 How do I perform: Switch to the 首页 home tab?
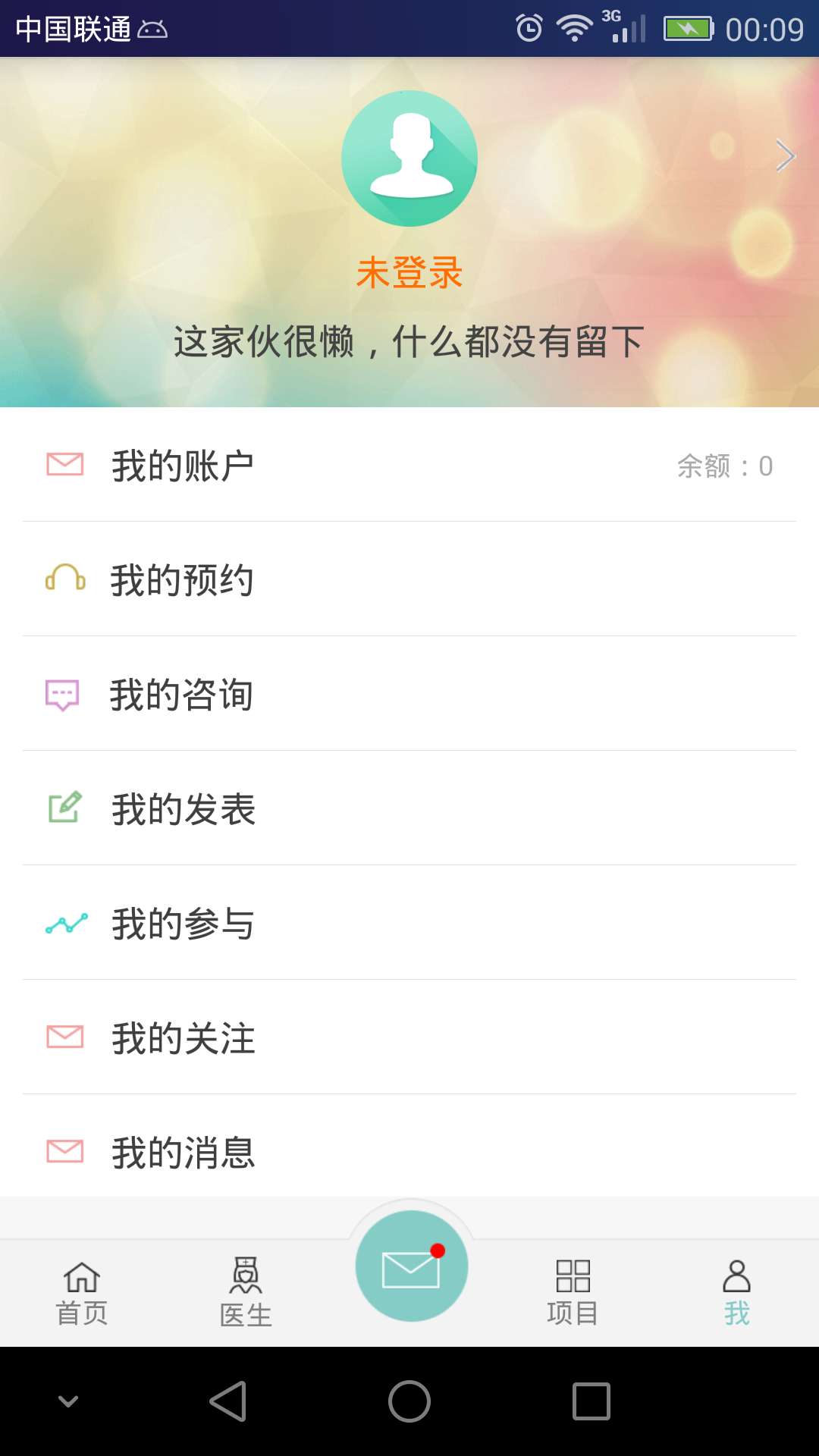(x=82, y=1293)
